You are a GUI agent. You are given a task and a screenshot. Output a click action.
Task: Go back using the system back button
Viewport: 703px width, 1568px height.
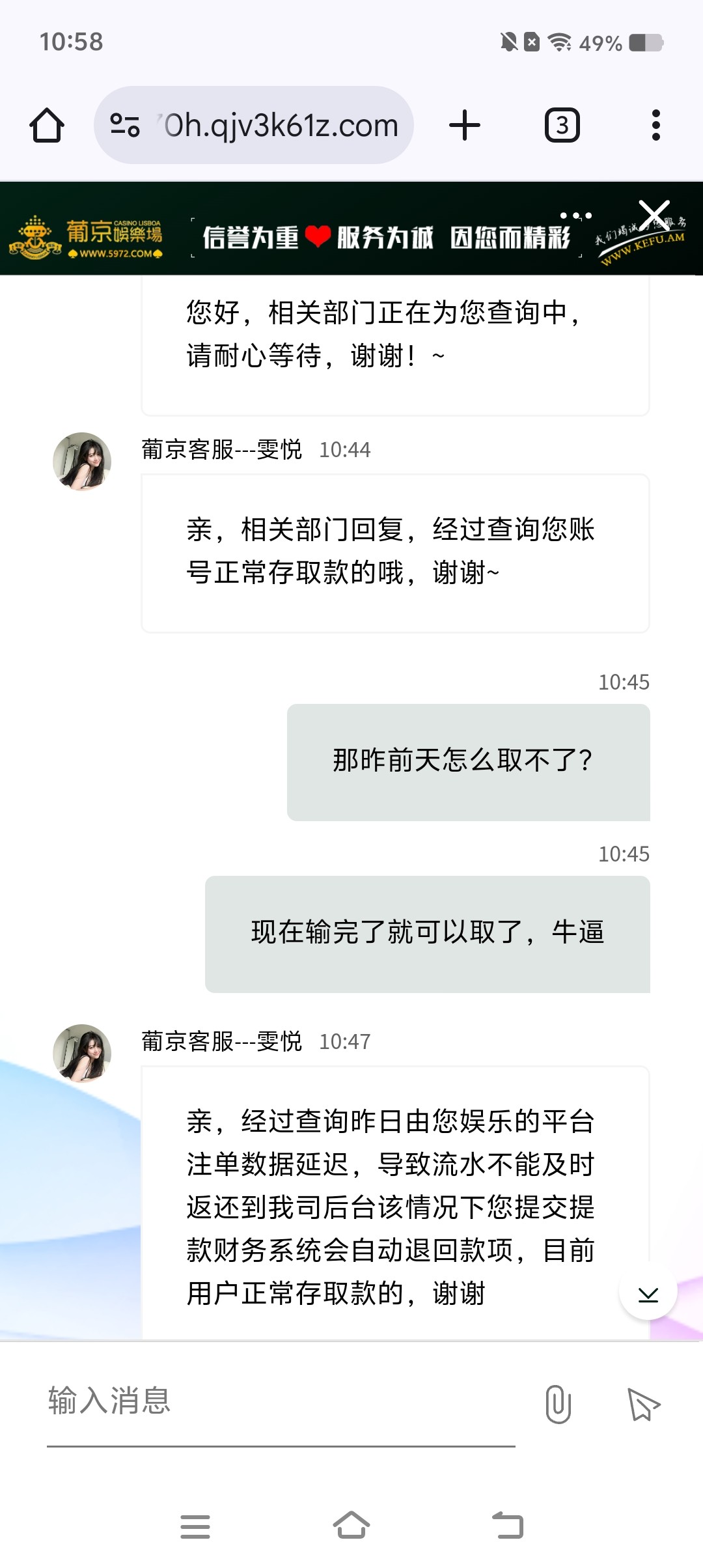pyautogui.click(x=508, y=1525)
